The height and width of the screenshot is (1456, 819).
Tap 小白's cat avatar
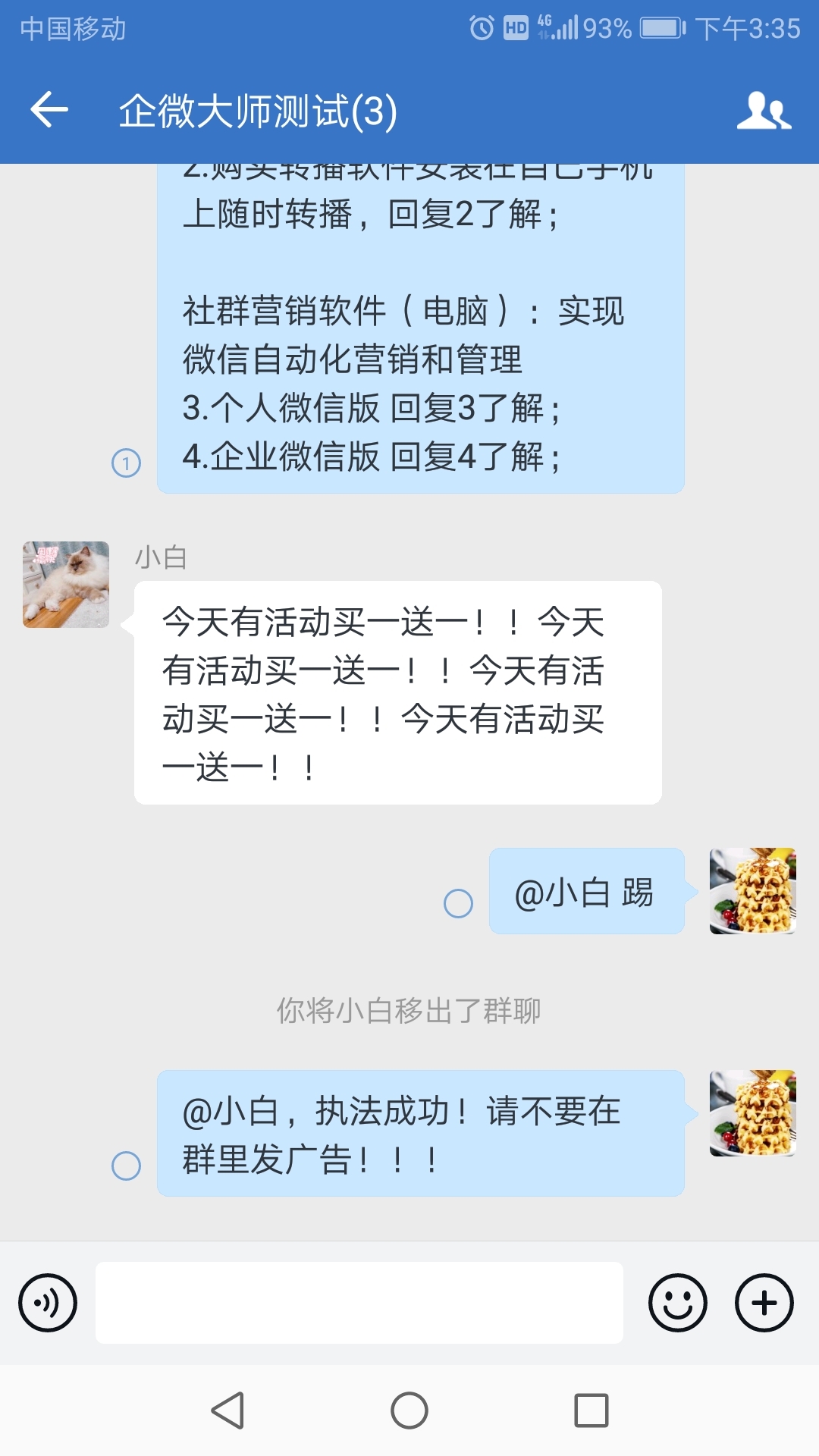click(x=66, y=585)
